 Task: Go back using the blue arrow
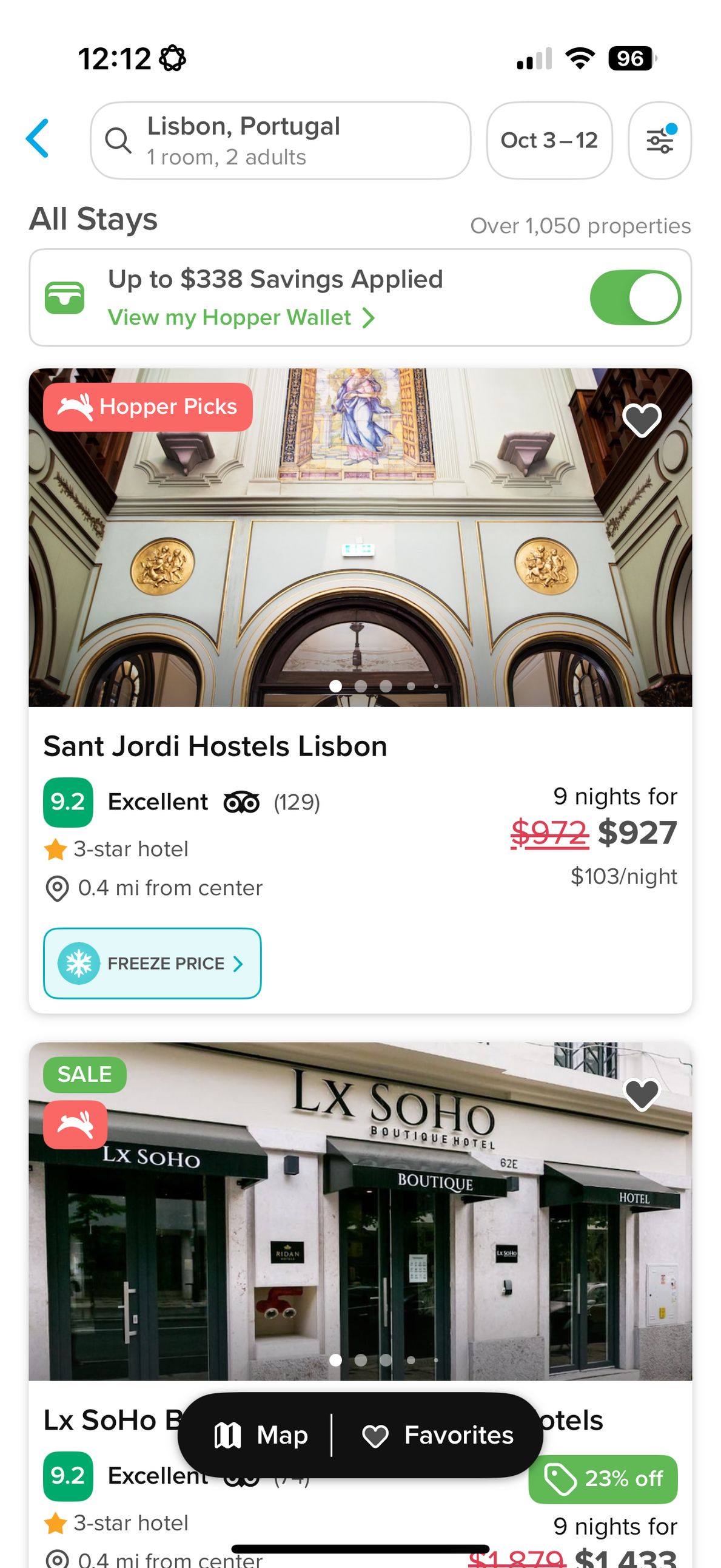coord(38,139)
